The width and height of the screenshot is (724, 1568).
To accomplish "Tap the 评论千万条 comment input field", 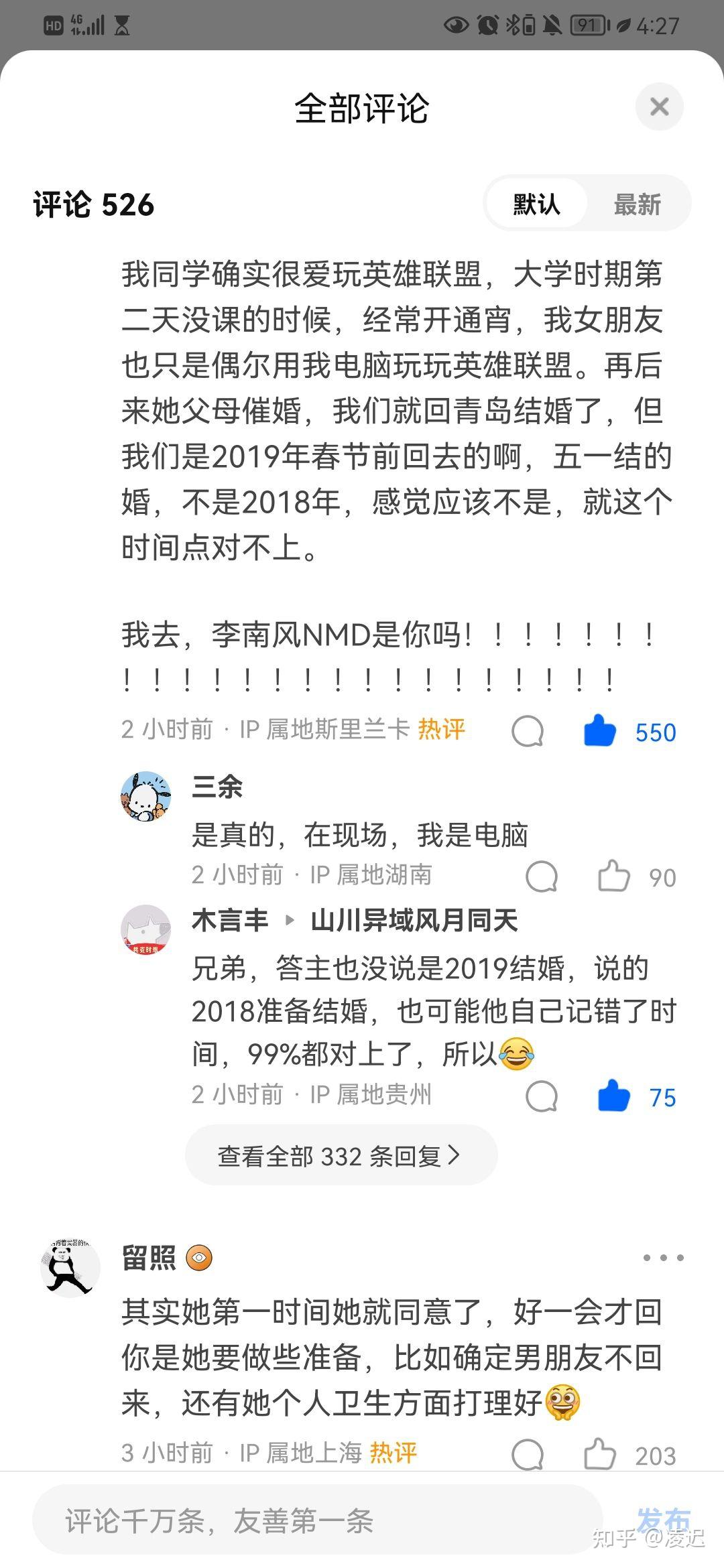I will [x=315, y=1520].
